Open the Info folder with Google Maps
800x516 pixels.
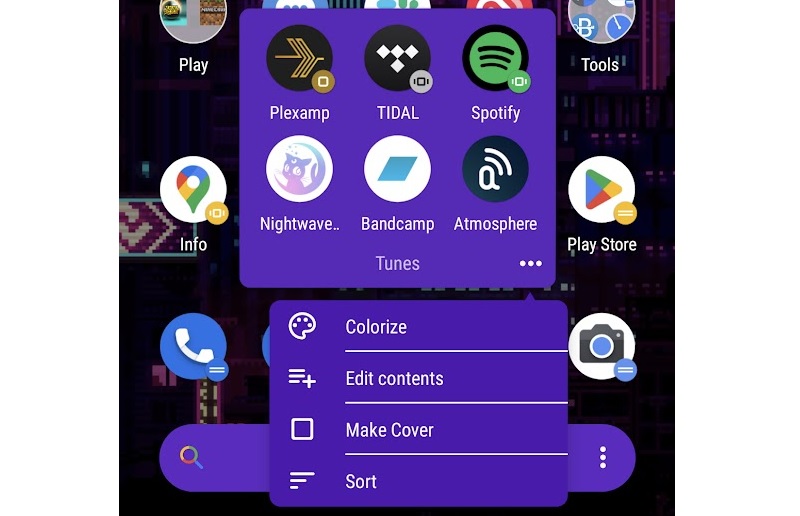click(x=193, y=190)
